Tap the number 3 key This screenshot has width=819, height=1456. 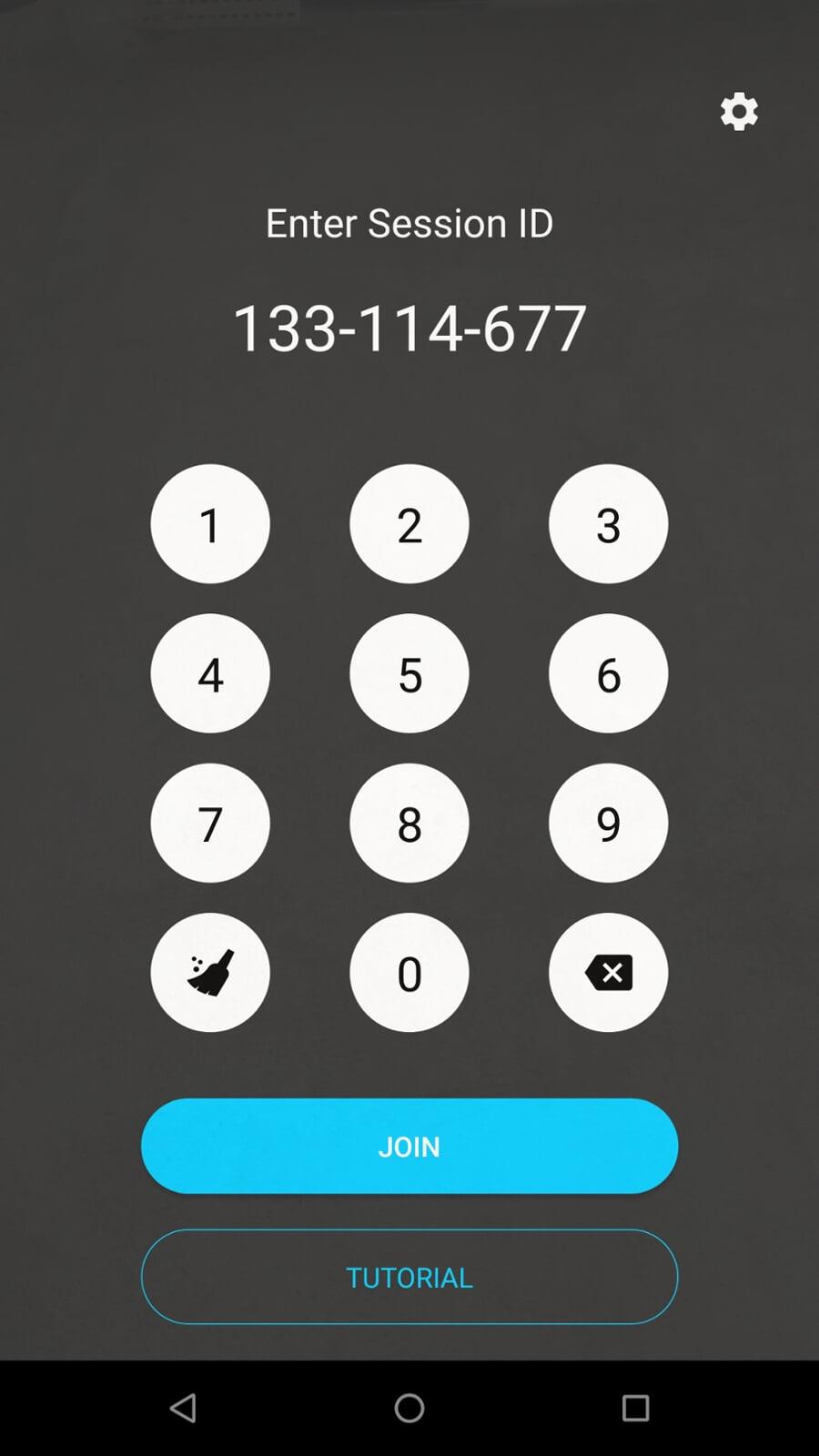coord(608,524)
